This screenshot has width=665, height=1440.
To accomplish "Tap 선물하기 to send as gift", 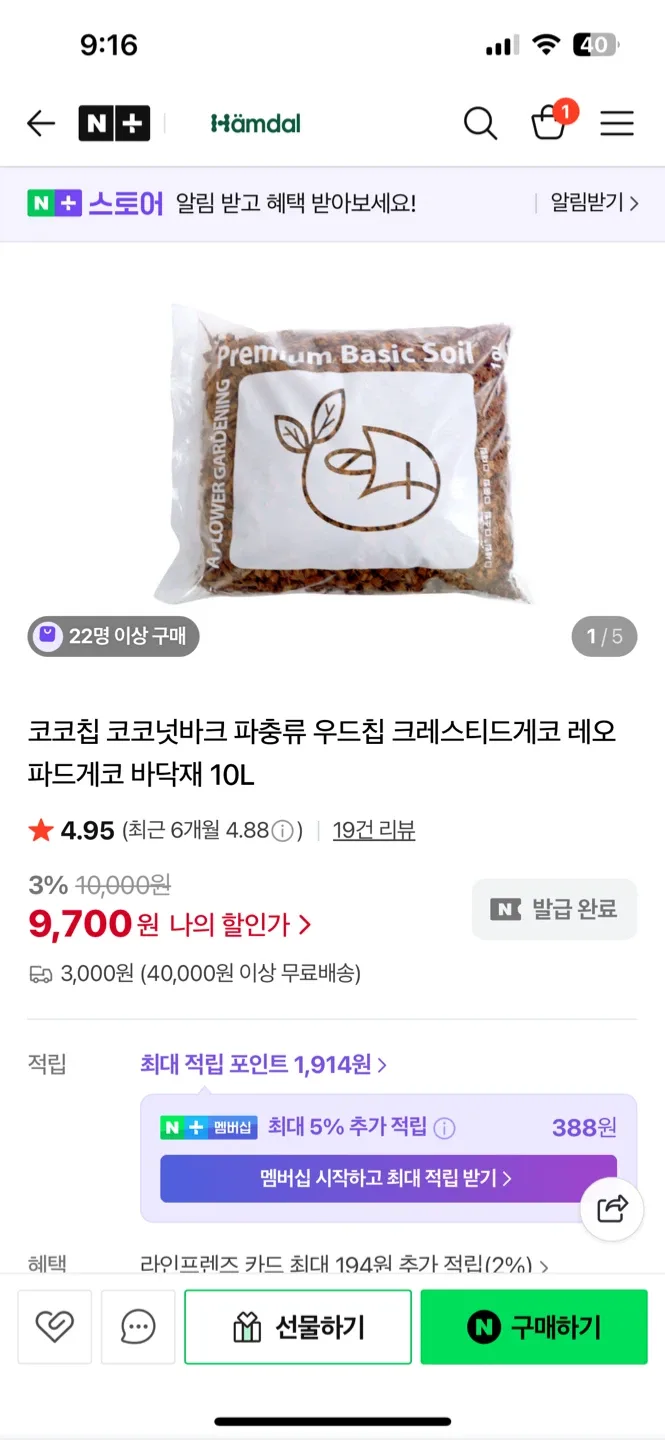I will 298,1327.
